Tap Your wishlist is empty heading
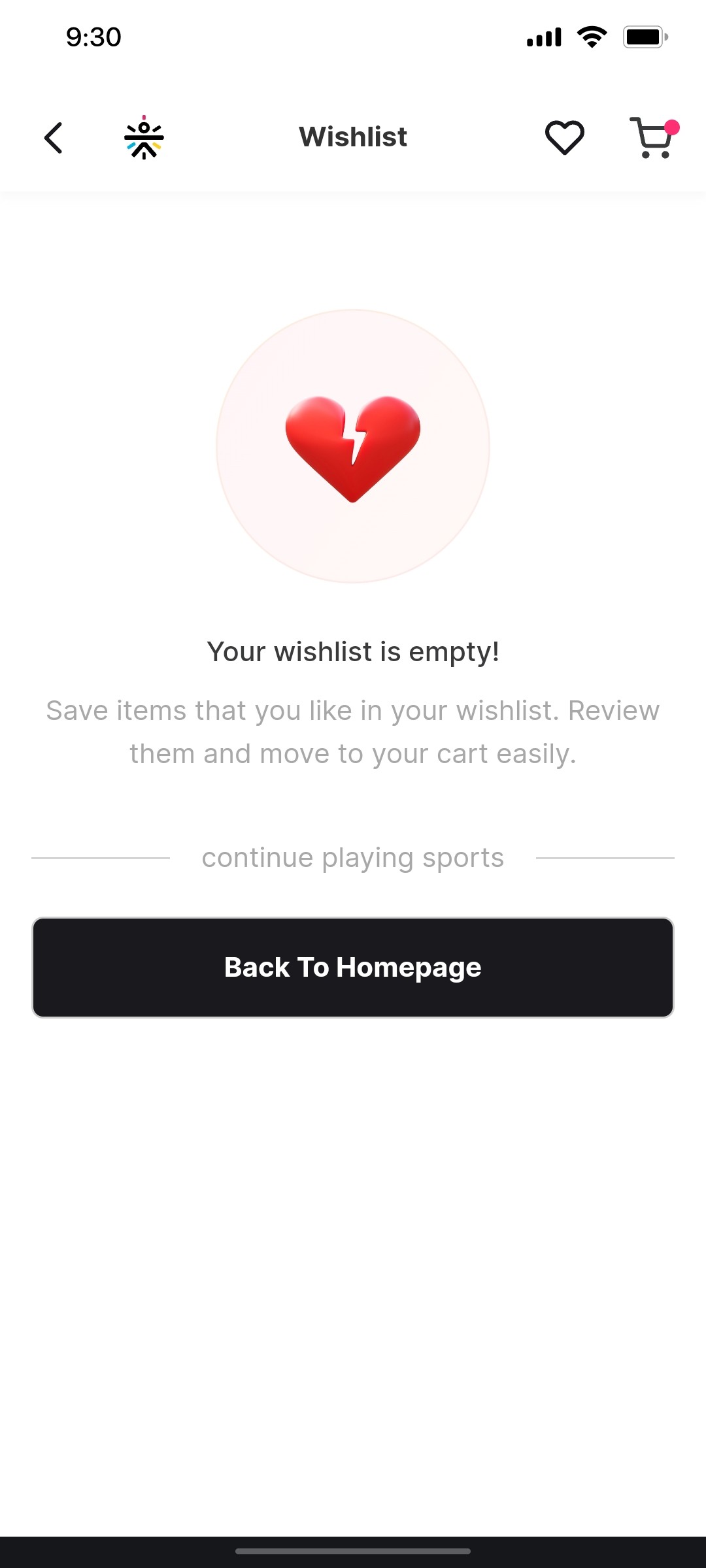Viewport: 706px width, 1568px height. click(352, 651)
